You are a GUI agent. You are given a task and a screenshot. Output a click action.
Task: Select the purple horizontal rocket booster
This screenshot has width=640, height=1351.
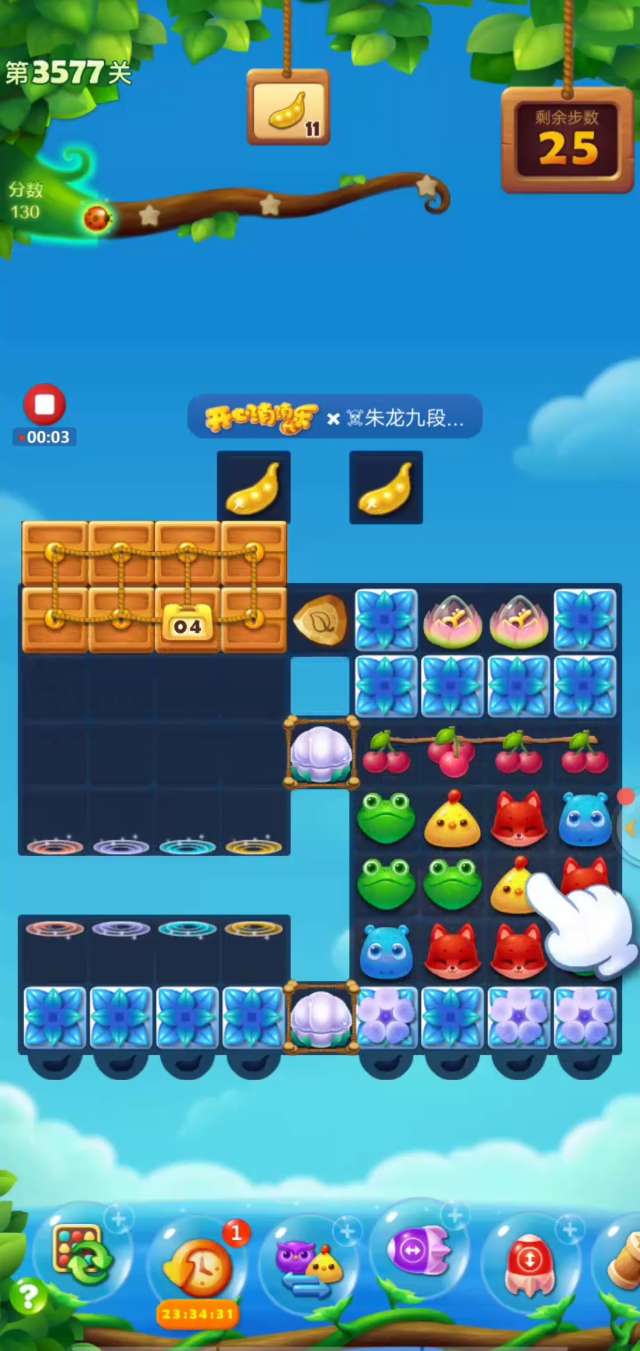[x=419, y=1250]
